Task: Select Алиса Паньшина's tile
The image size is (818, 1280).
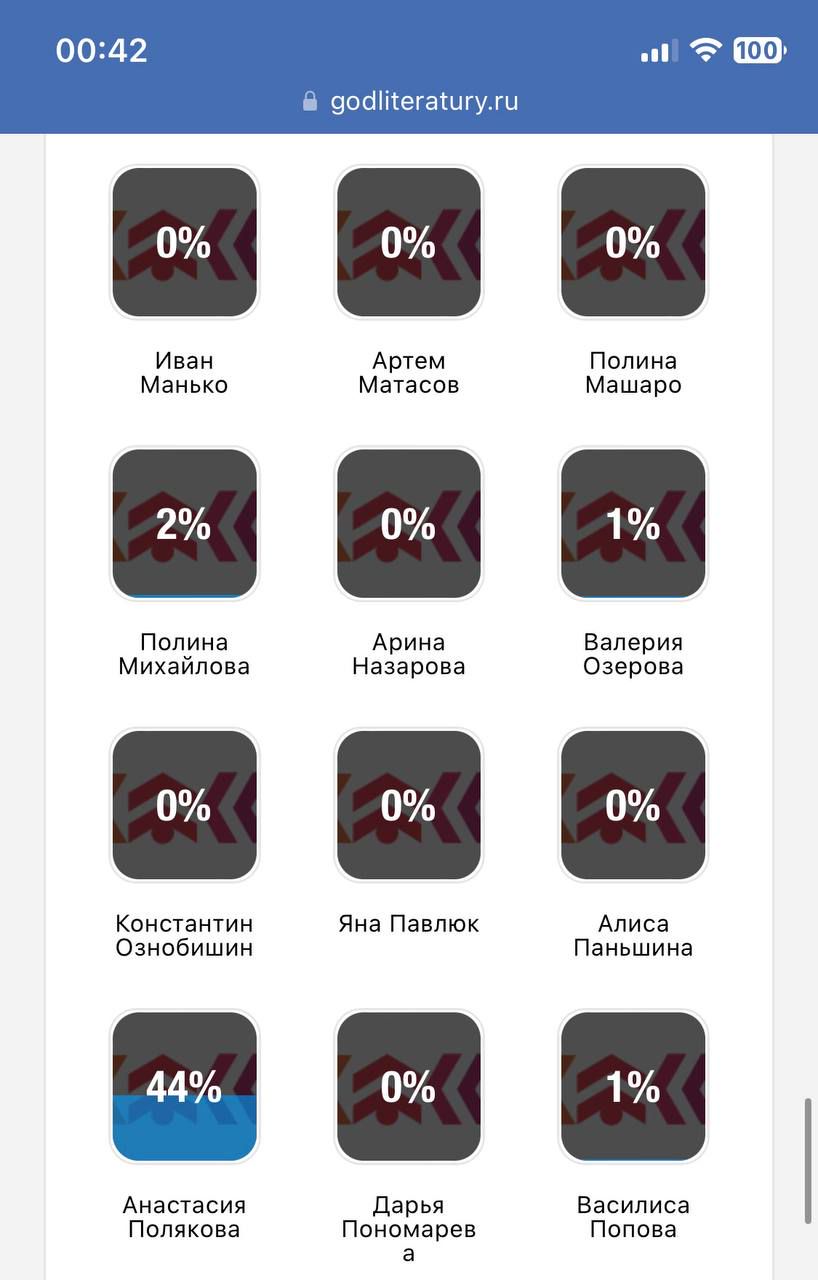Action: point(633,806)
